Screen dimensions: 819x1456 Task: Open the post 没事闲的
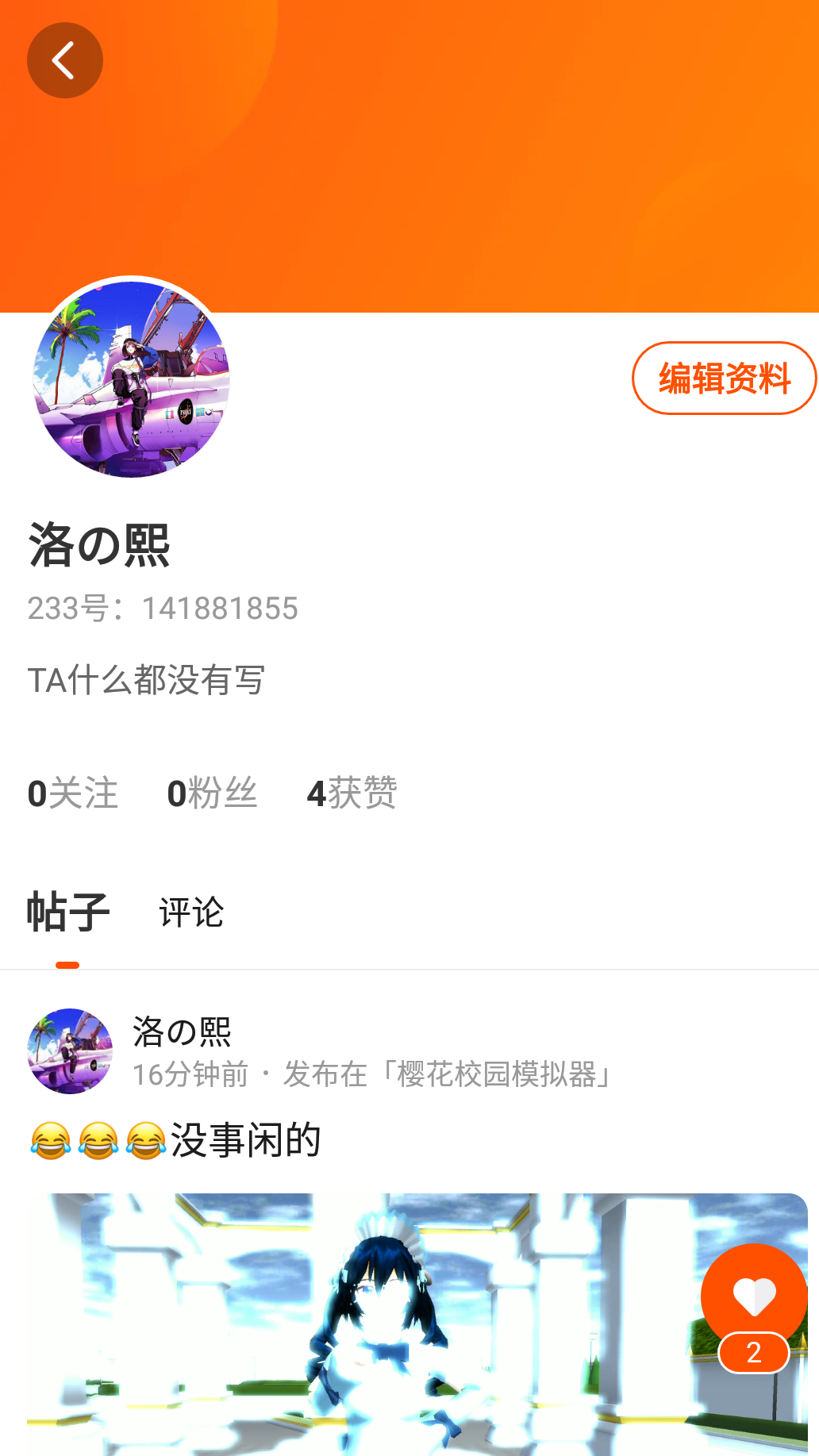tap(246, 1140)
